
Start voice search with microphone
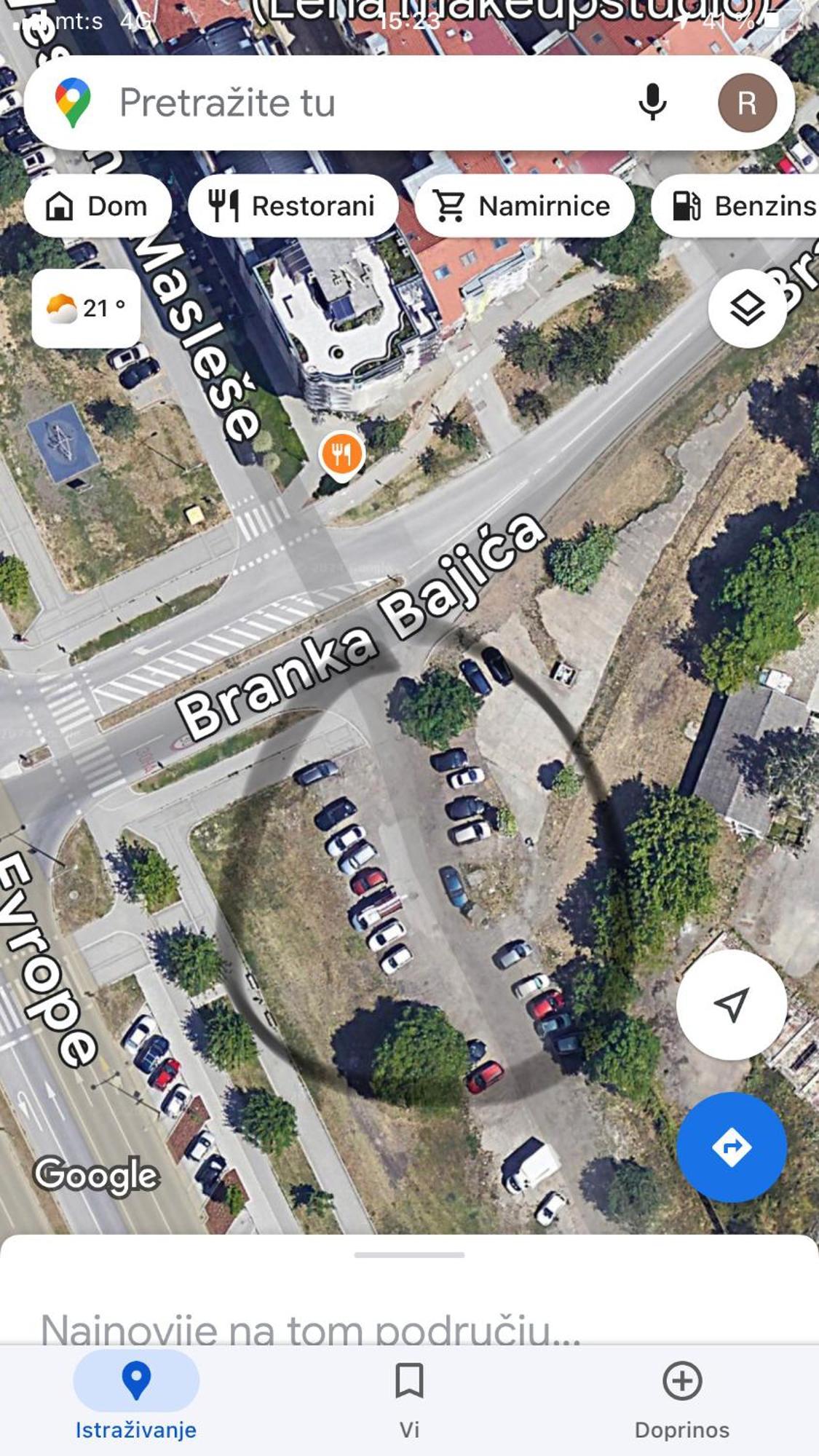pyautogui.click(x=652, y=103)
